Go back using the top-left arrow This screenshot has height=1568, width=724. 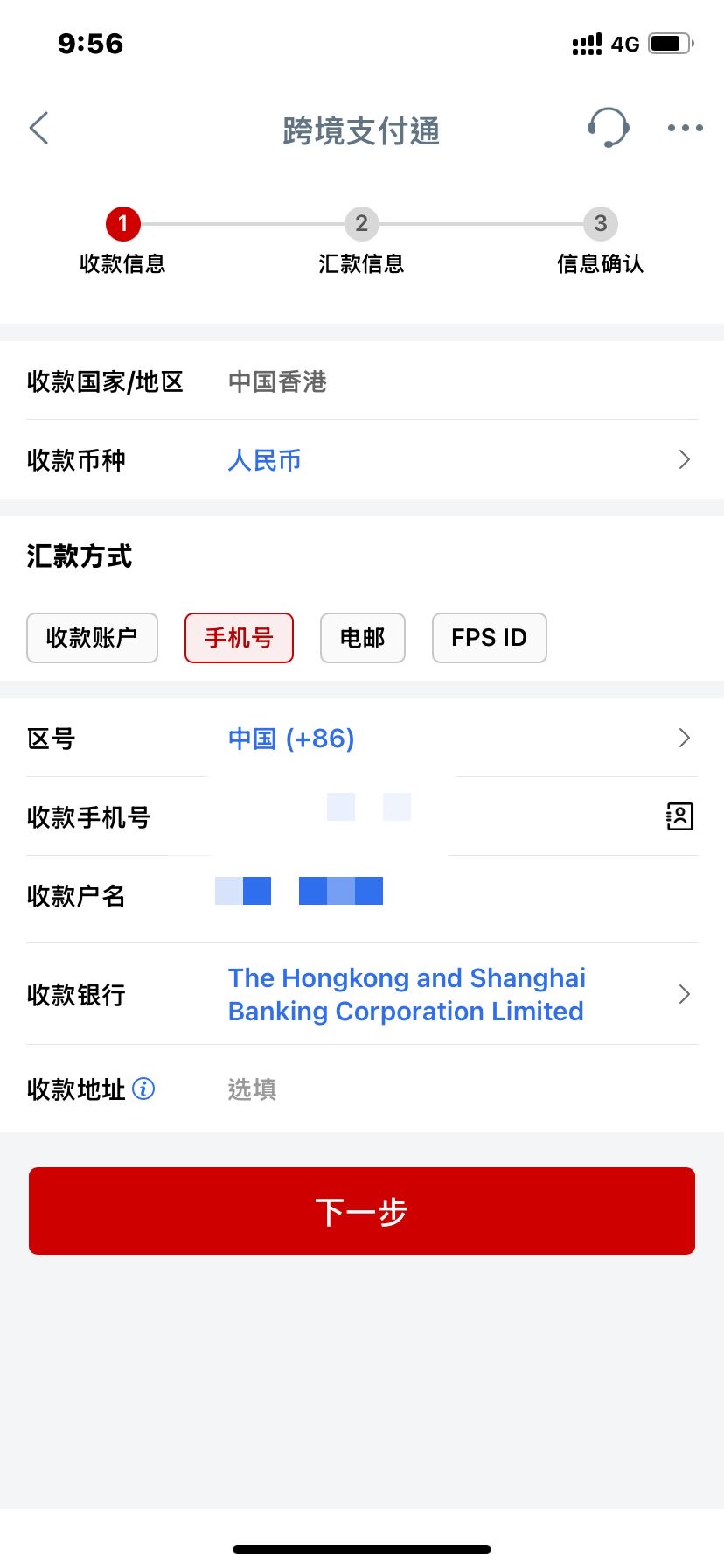[38, 128]
